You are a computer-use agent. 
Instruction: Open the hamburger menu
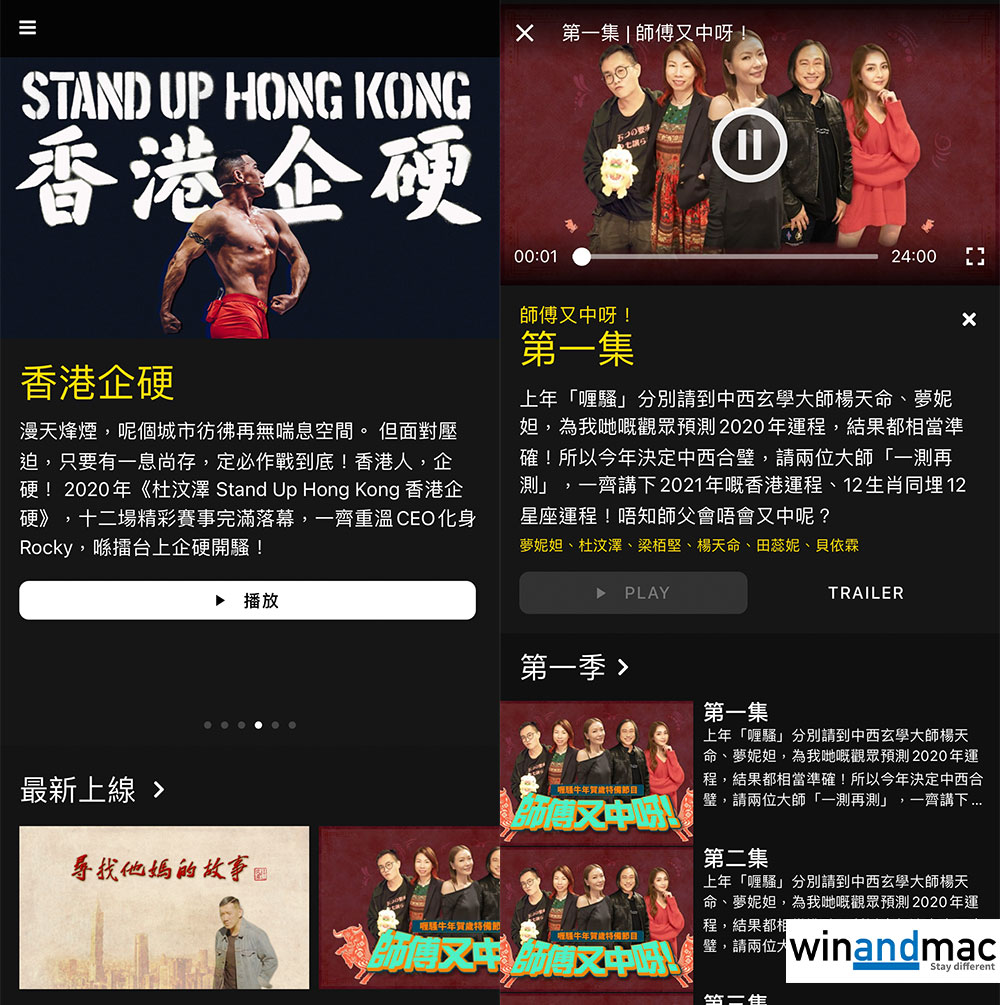tap(27, 28)
